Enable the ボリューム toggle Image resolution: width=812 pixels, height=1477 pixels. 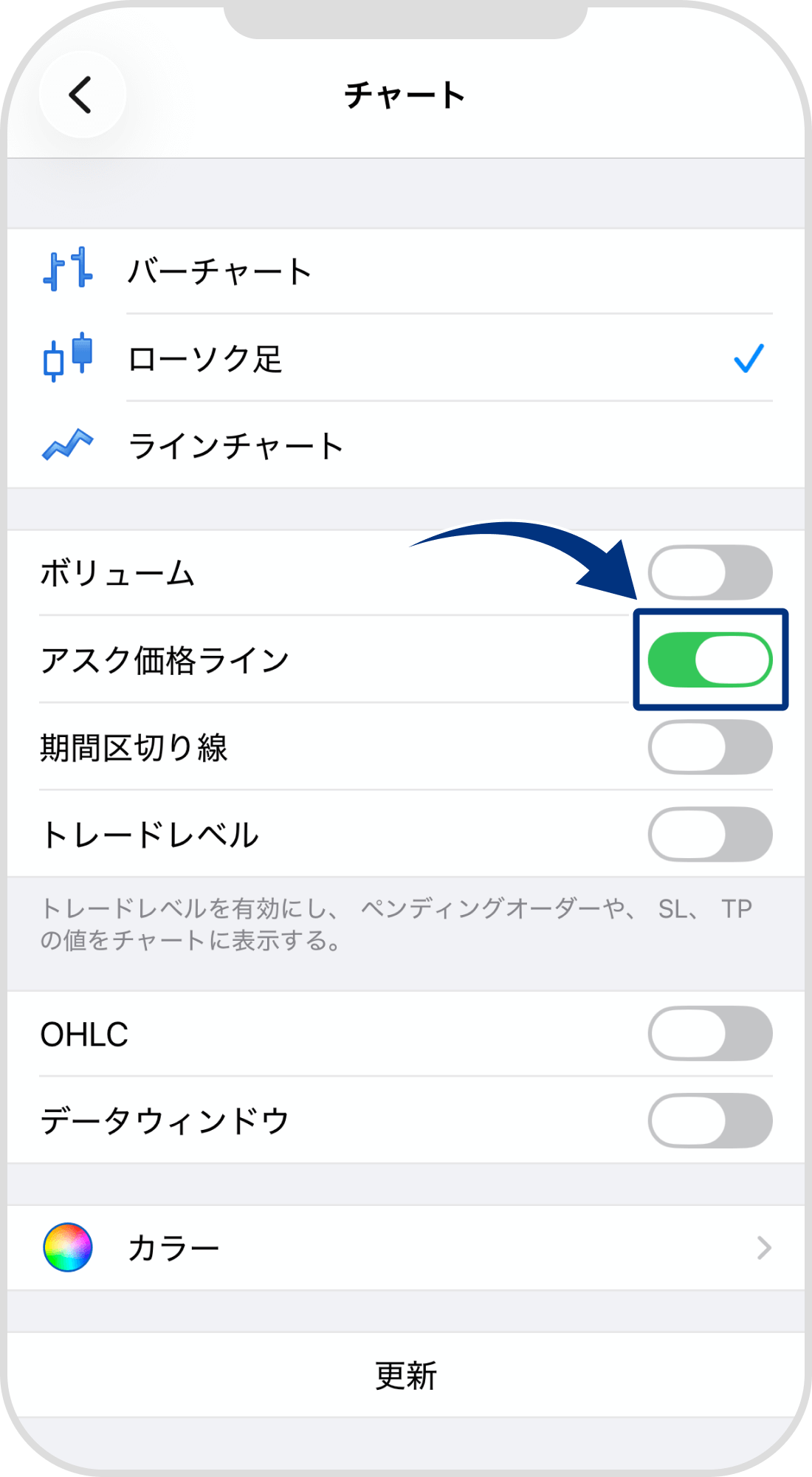point(709,572)
